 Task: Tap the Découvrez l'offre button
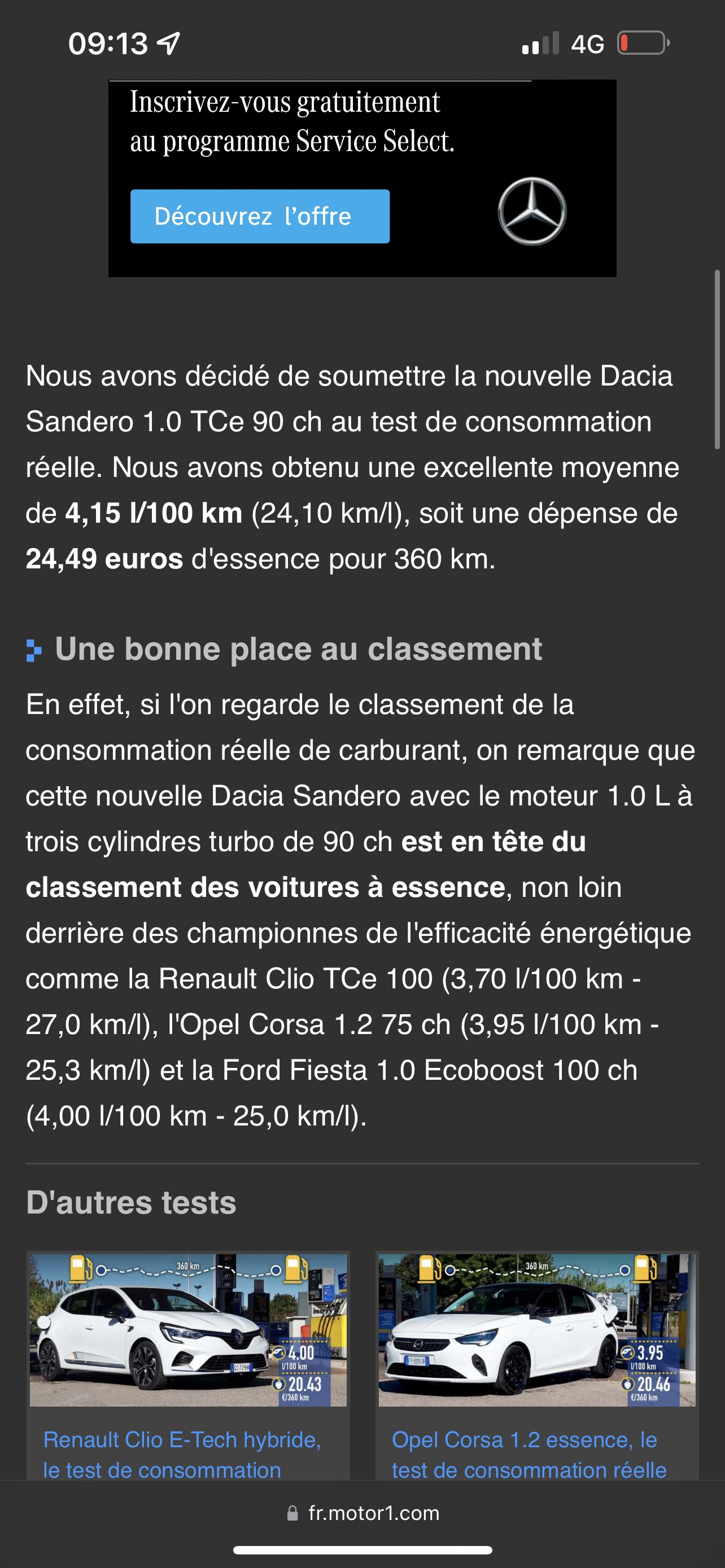pyautogui.click(x=259, y=216)
